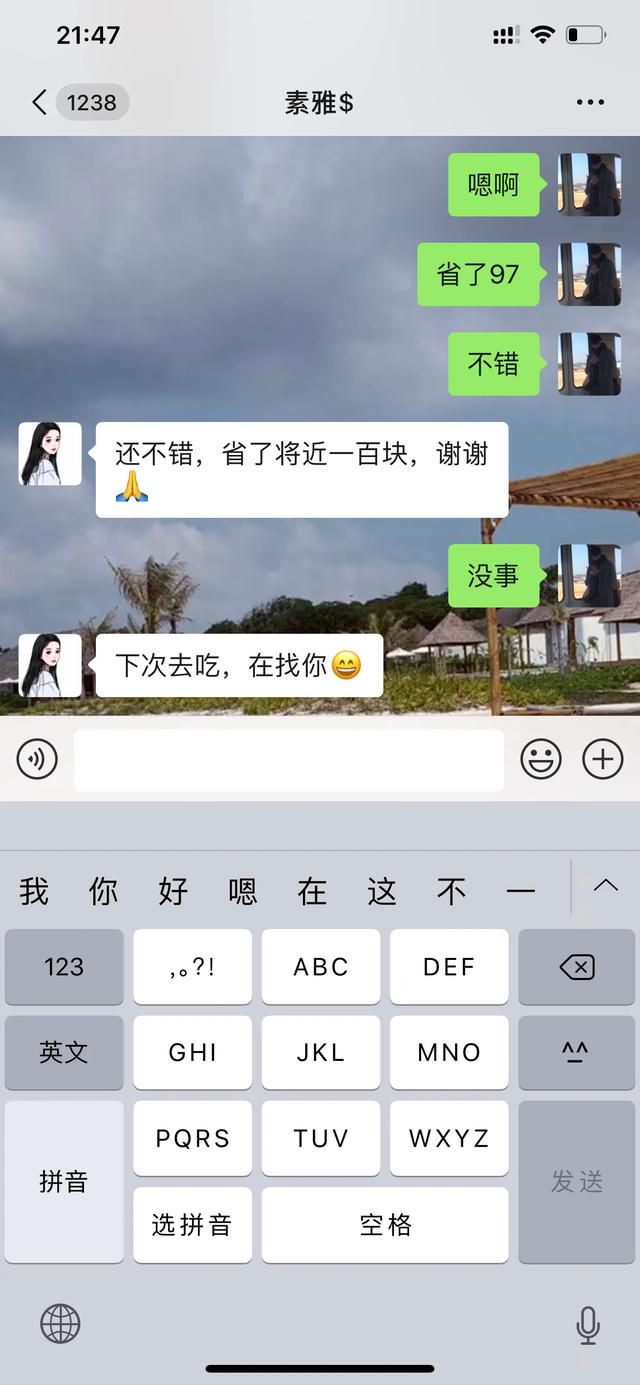The width and height of the screenshot is (640, 1385).
Task: Open the chat options three-dot menu
Action: [590, 102]
